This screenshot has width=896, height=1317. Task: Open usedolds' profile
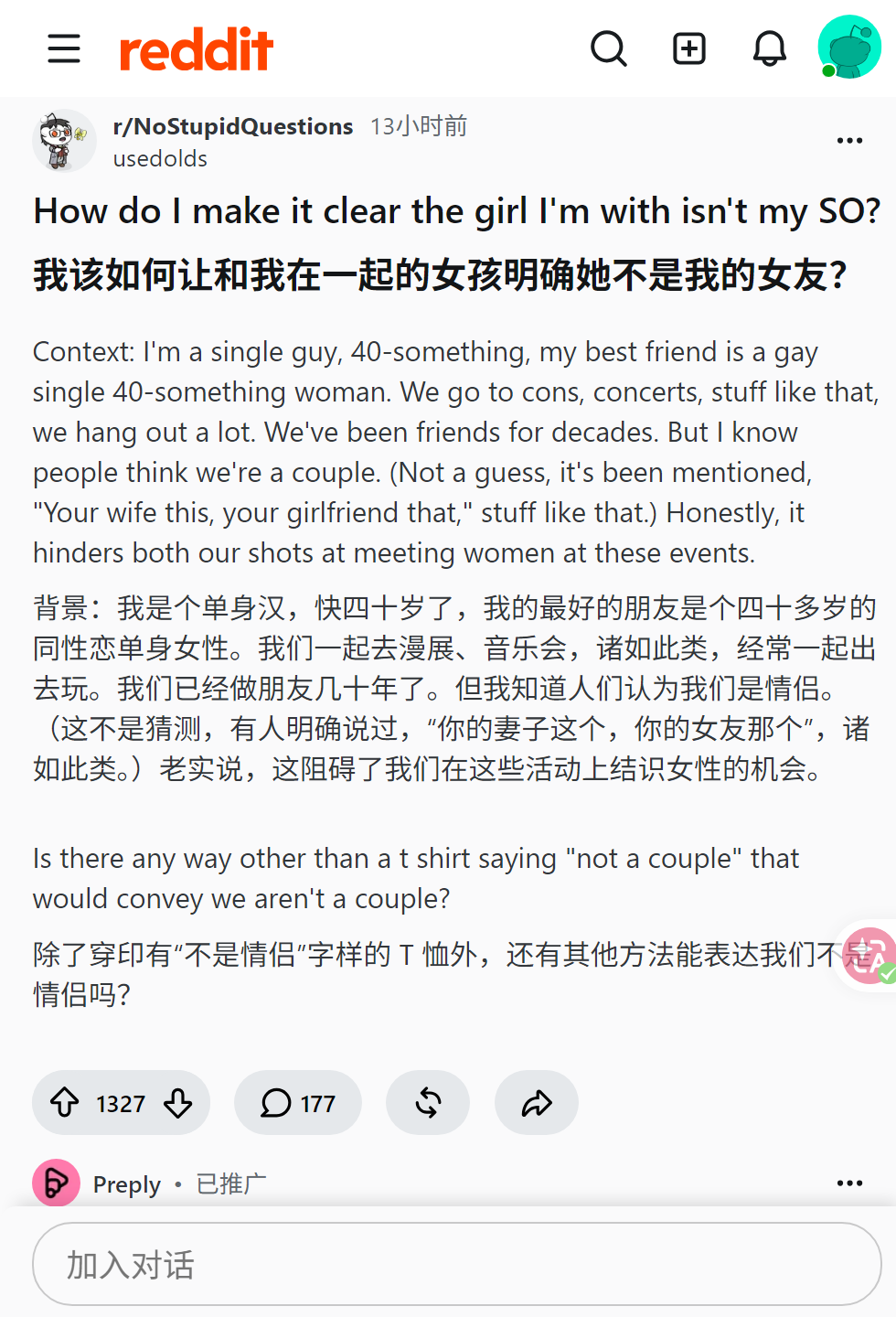(160, 158)
